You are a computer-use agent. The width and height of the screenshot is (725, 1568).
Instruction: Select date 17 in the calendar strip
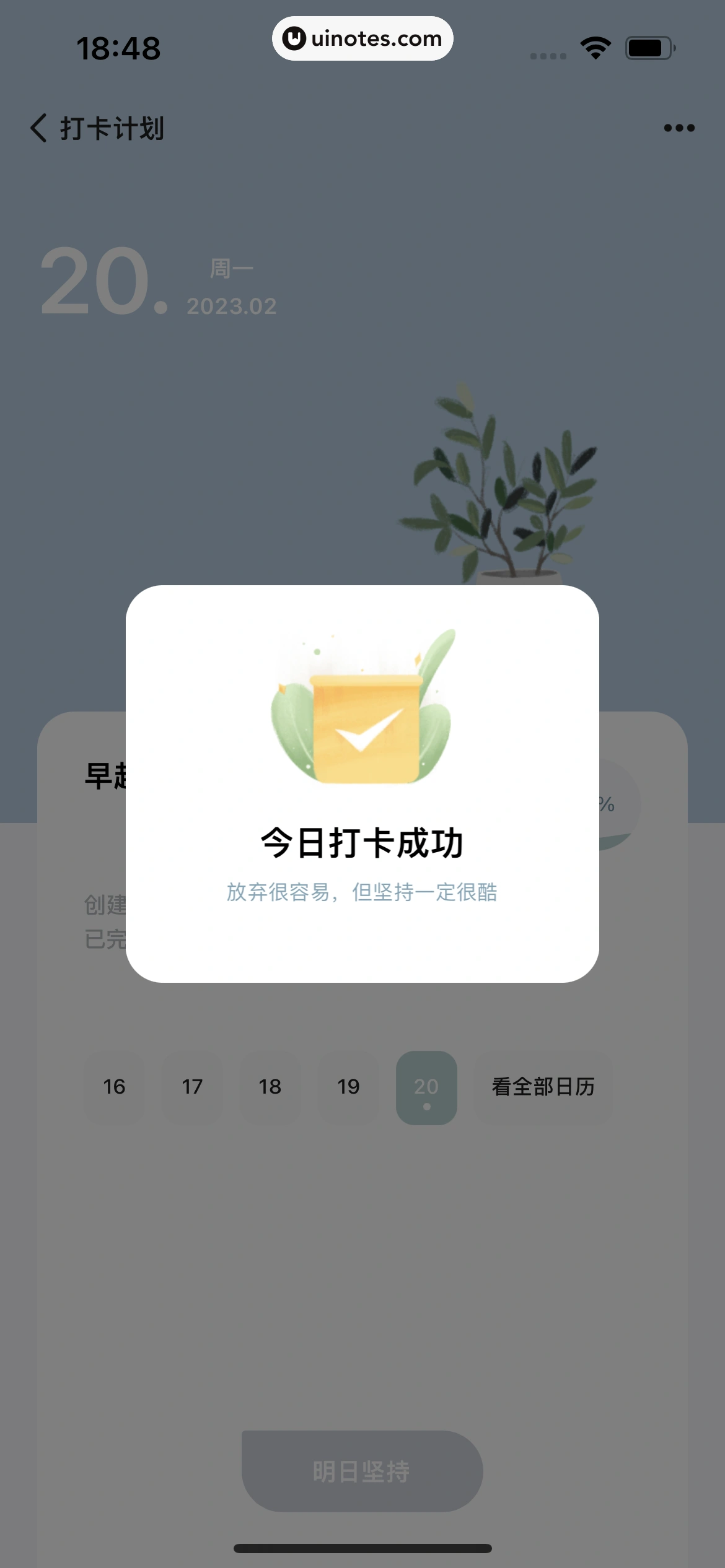[x=191, y=1087]
